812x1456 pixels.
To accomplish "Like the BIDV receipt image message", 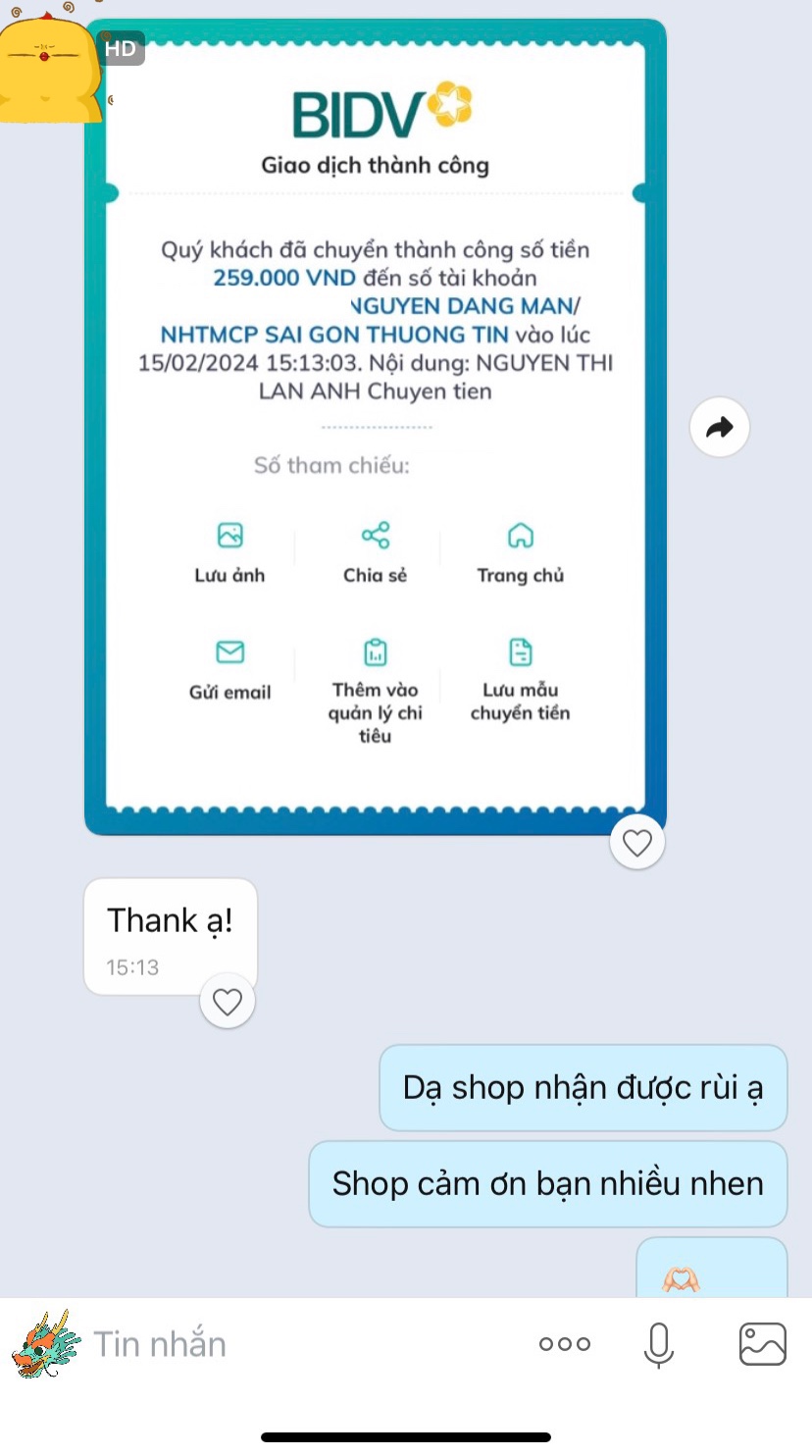I will click(x=637, y=843).
